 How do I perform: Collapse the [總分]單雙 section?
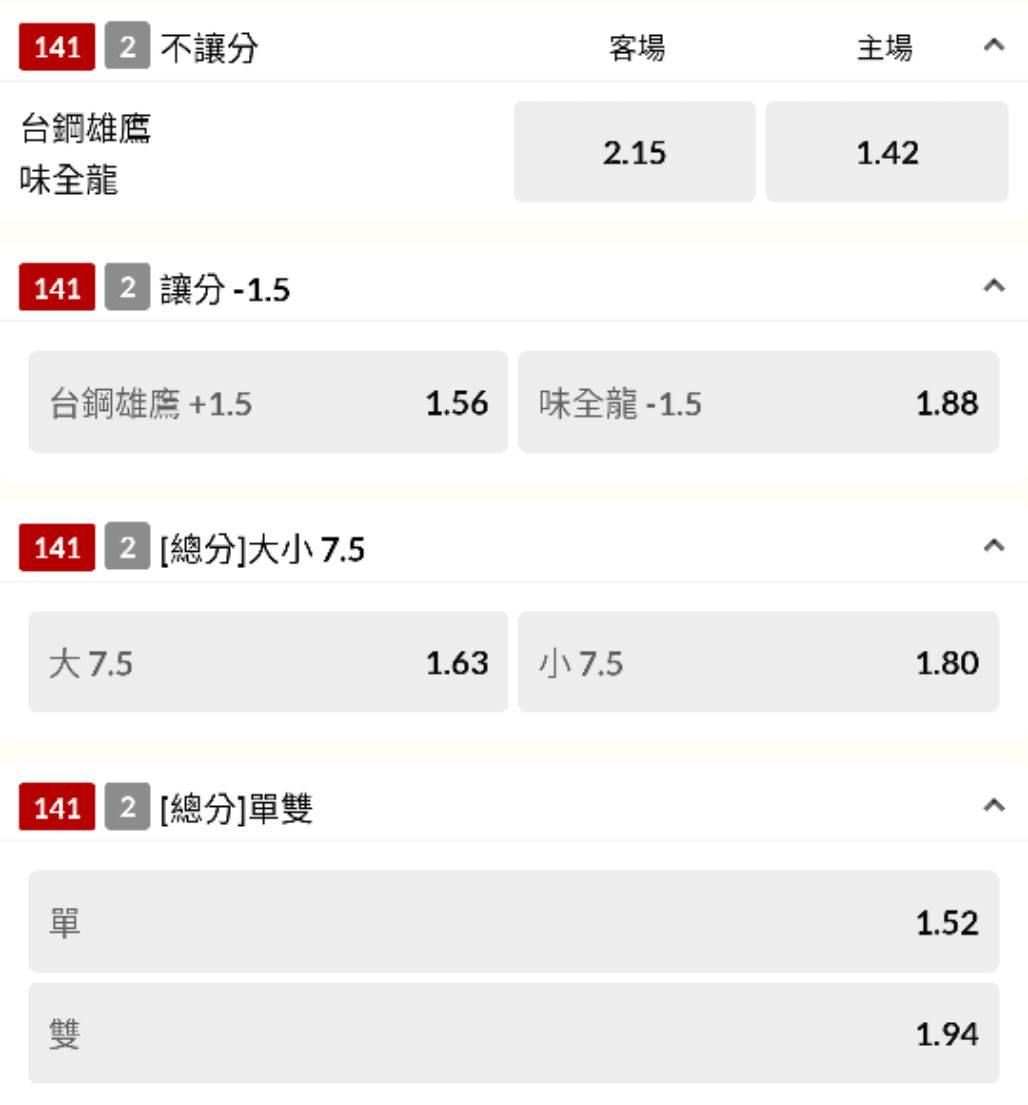993,806
